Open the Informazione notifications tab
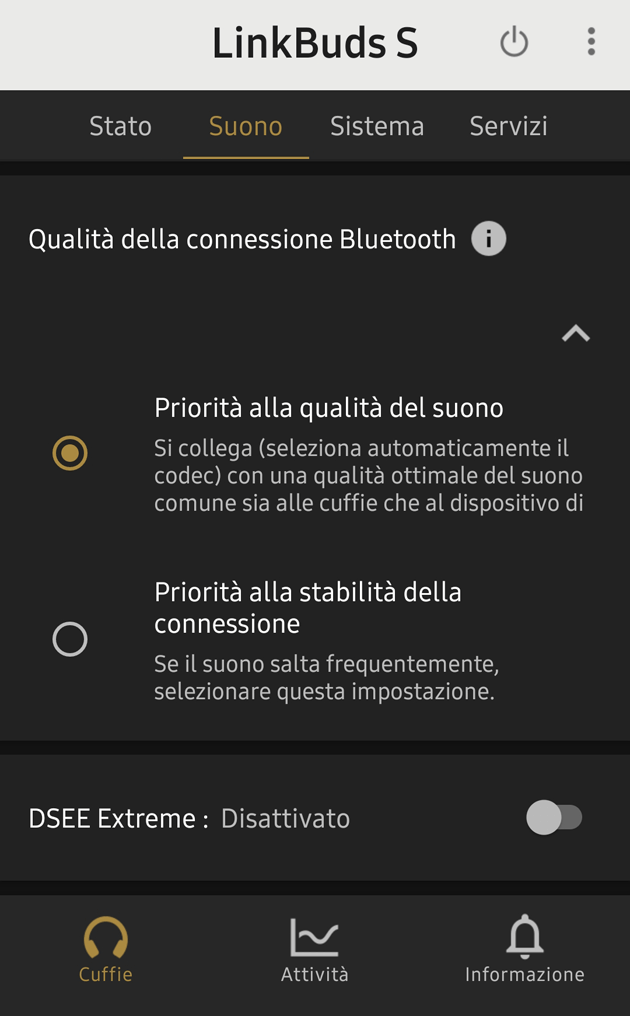 (x=524, y=950)
